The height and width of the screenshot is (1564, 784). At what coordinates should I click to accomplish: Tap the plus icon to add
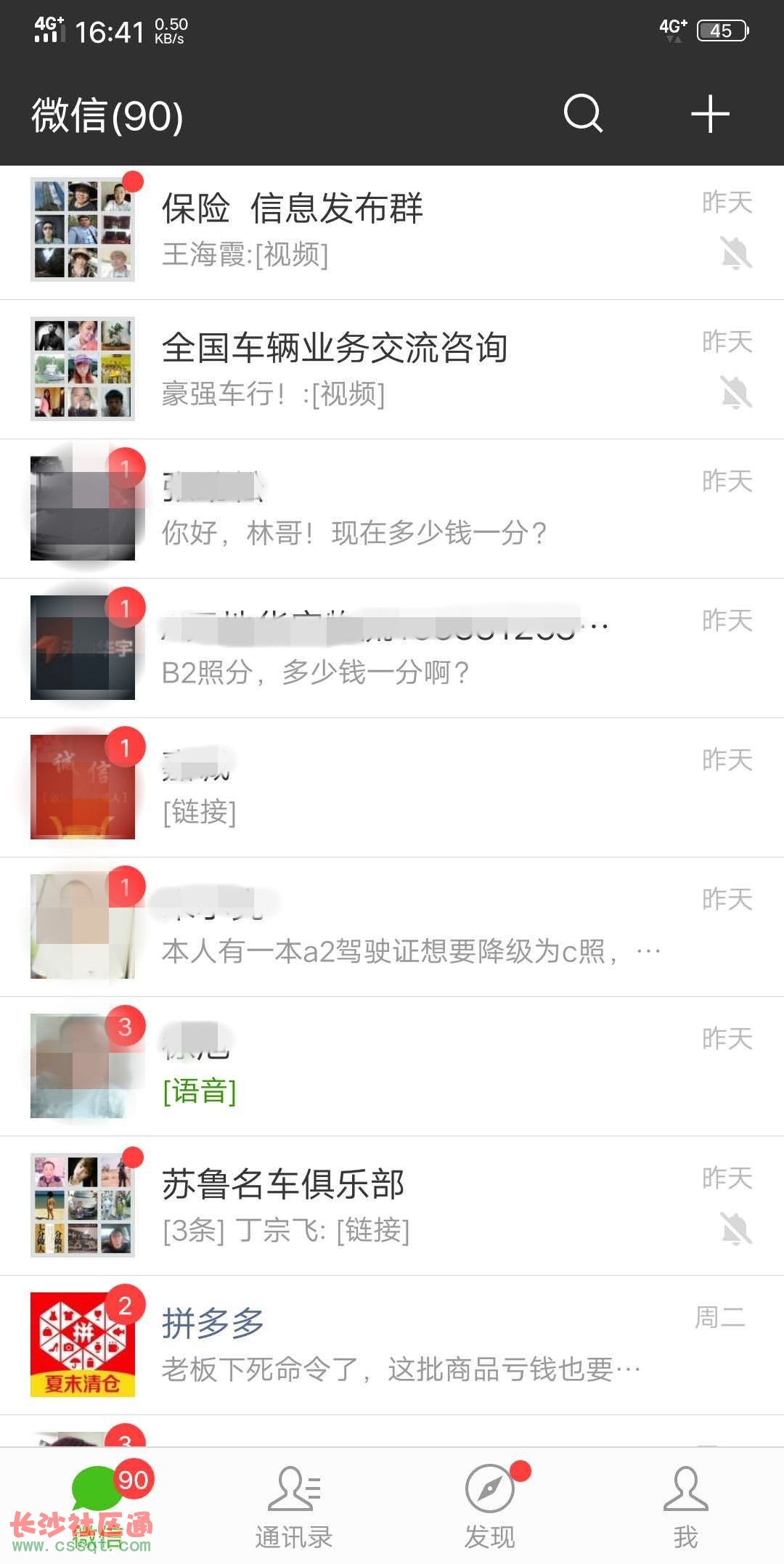pos(709,115)
